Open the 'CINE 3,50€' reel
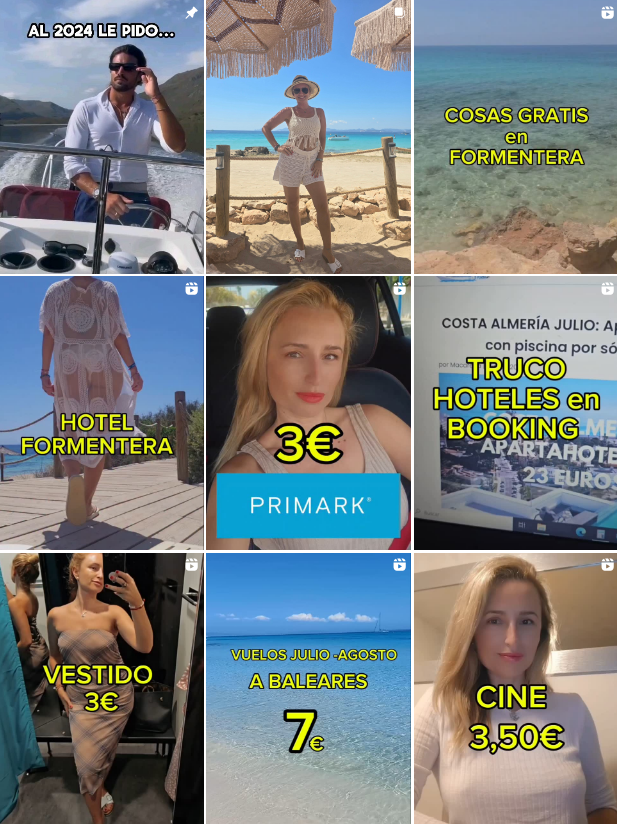The height and width of the screenshot is (824, 617). pos(515,688)
